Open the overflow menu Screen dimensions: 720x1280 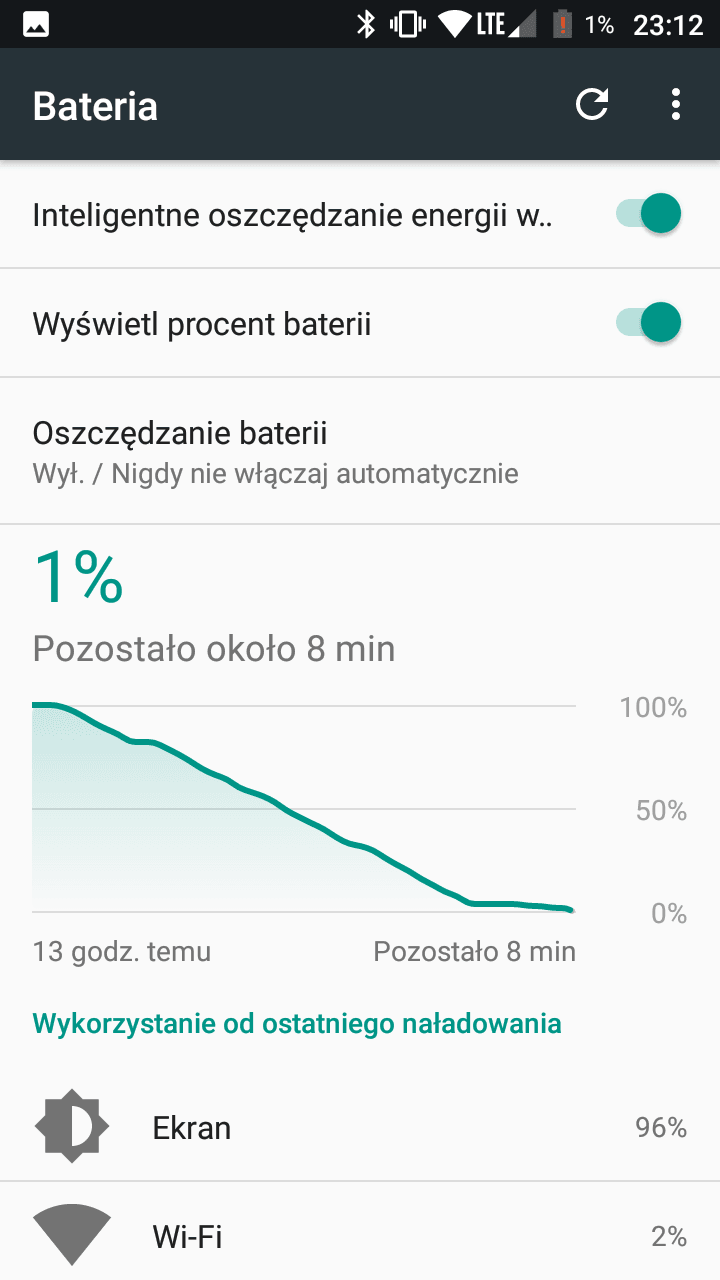(x=677, y=104)
